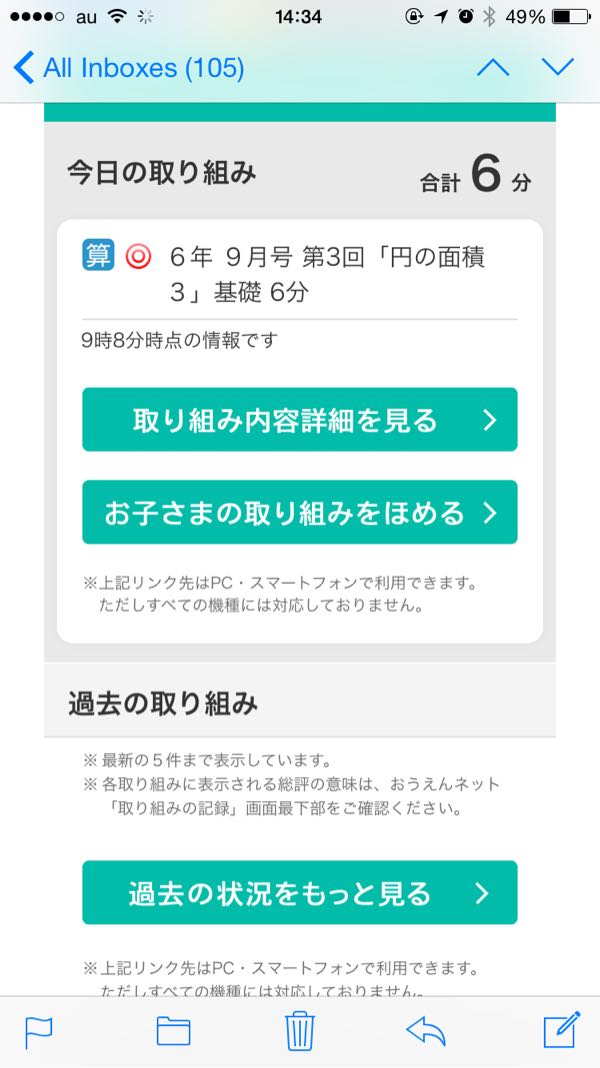Screen dimensions: 600x1068
Task: Compose a new email
Action: [562, 1030]
